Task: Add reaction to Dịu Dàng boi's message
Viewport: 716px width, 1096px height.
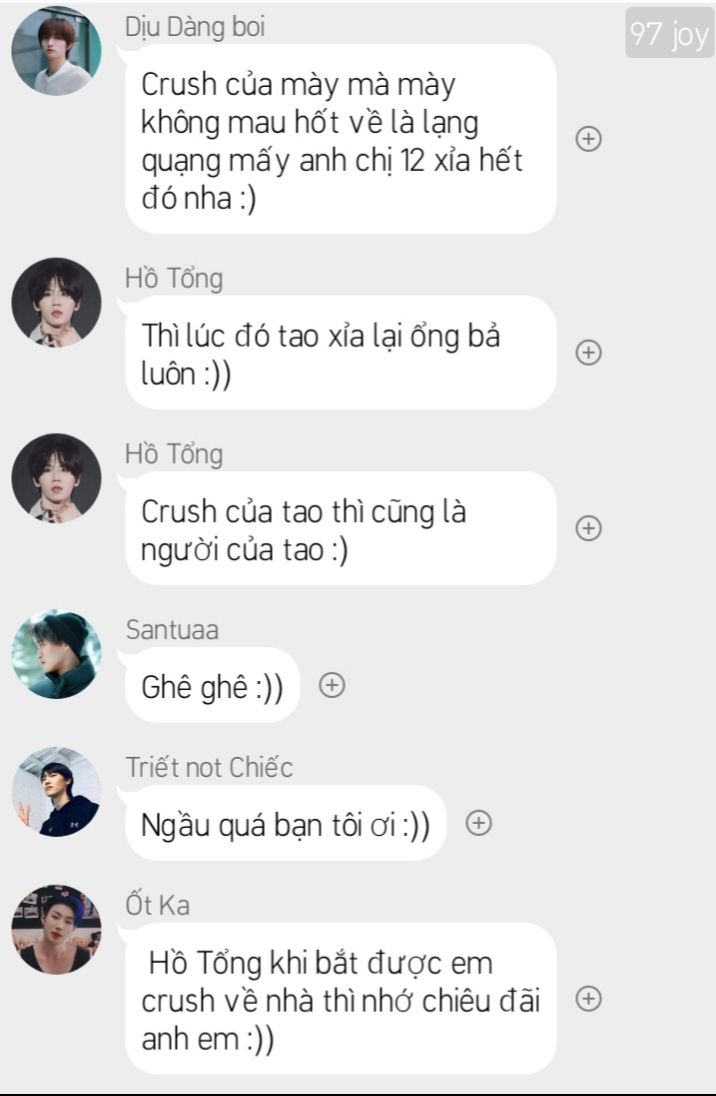Action: (x=589, y=140)
